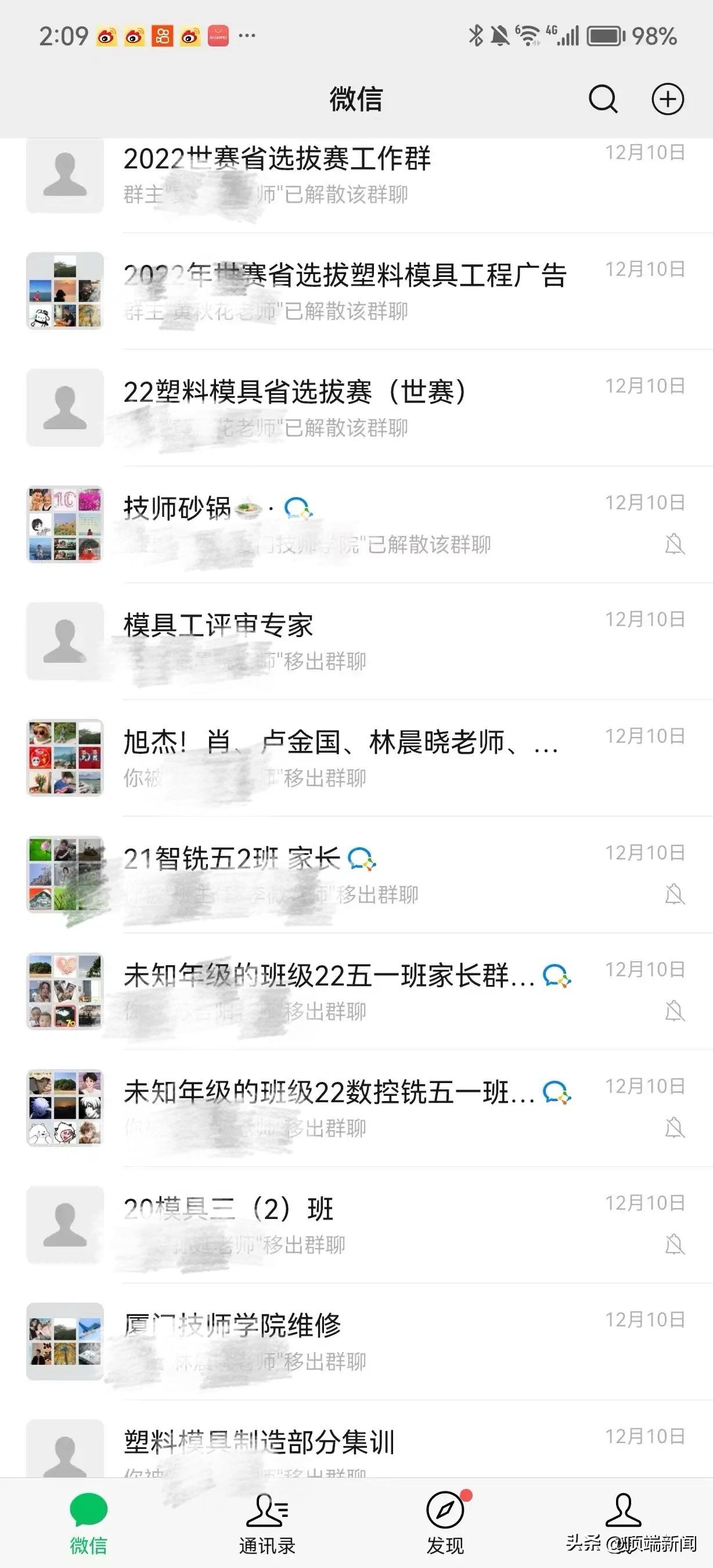Open the 旭杰！肖、卢金国、林晨晓老师 group chat
The height and width of the screenshot is (1568, 713).
click(x=356, y=758)
